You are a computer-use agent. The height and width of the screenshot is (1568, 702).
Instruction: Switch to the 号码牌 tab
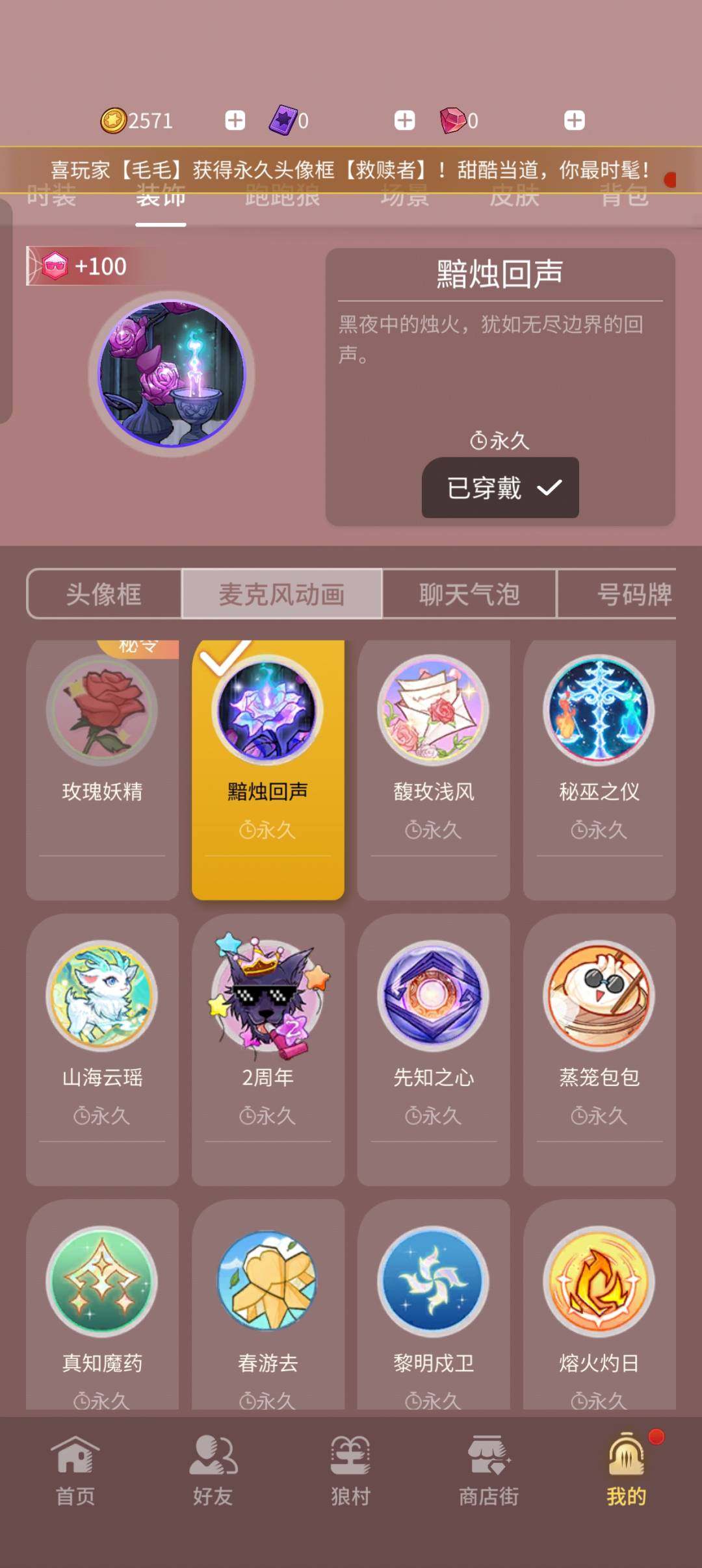coord(634,594)
